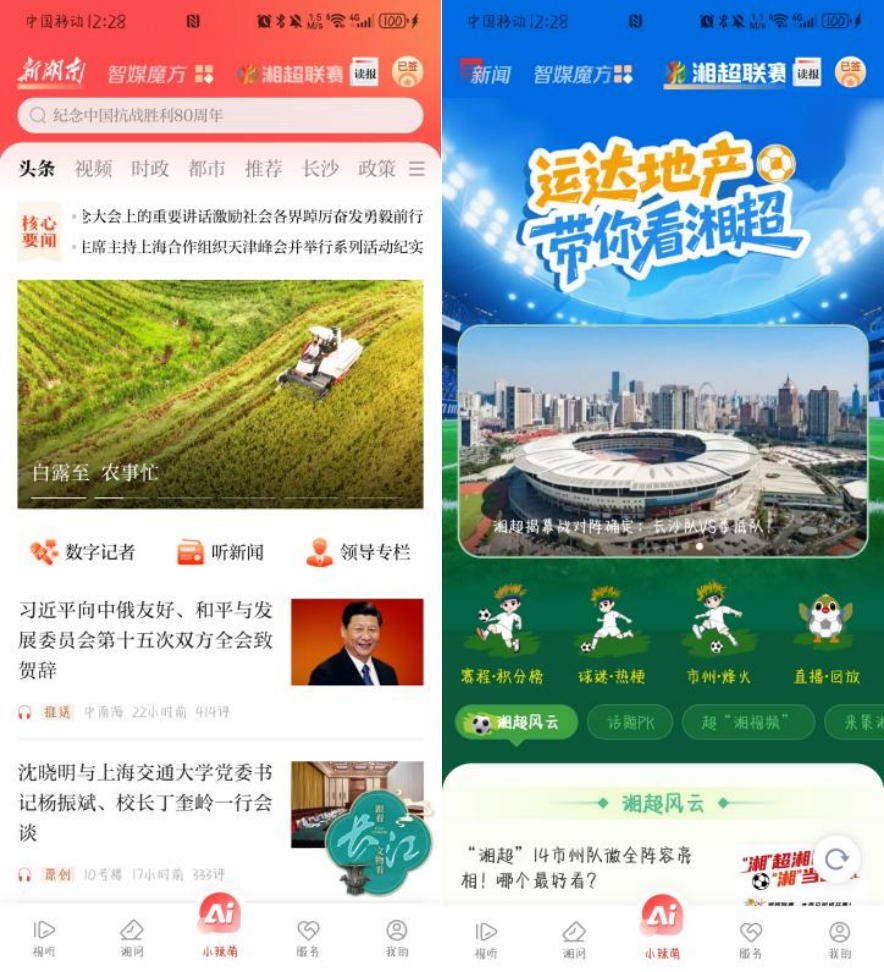884x972 pixels.
Task: Switch to the 视频 tab
Action: pos(93,169)
